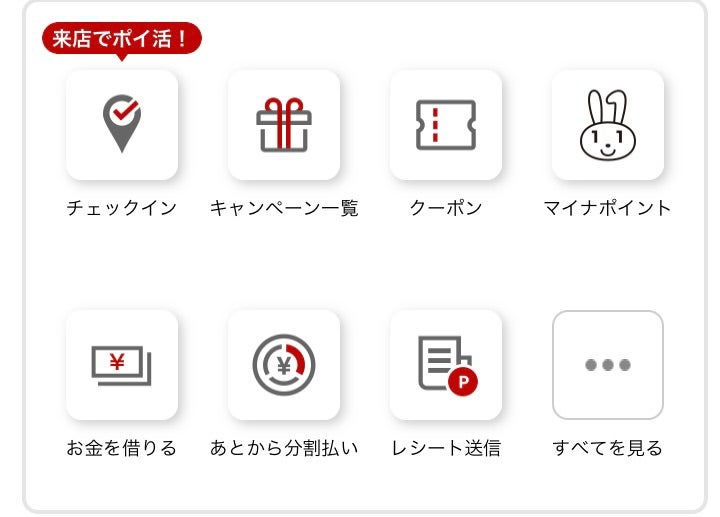
Task: Open the クーポン coupon tile
Action: pyautogui.click(x=445, y=125)
